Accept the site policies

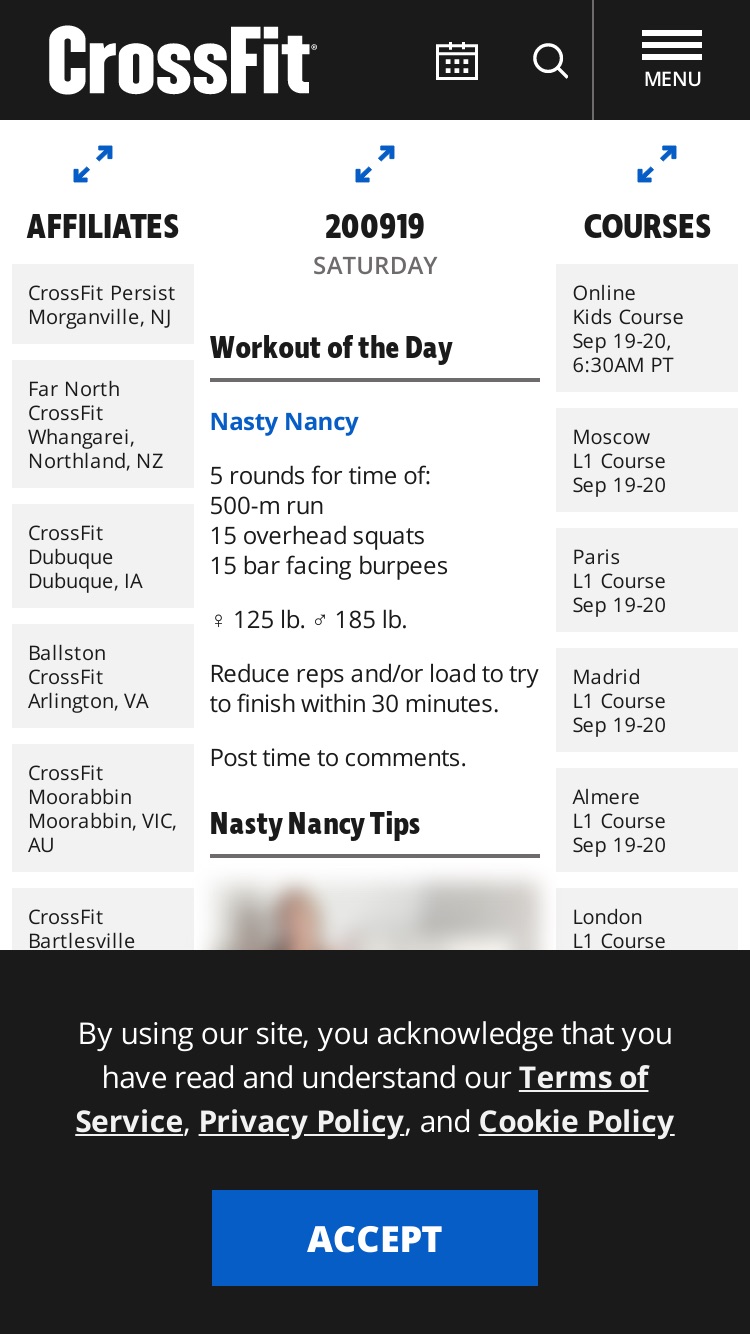(x=375, y=1238)
